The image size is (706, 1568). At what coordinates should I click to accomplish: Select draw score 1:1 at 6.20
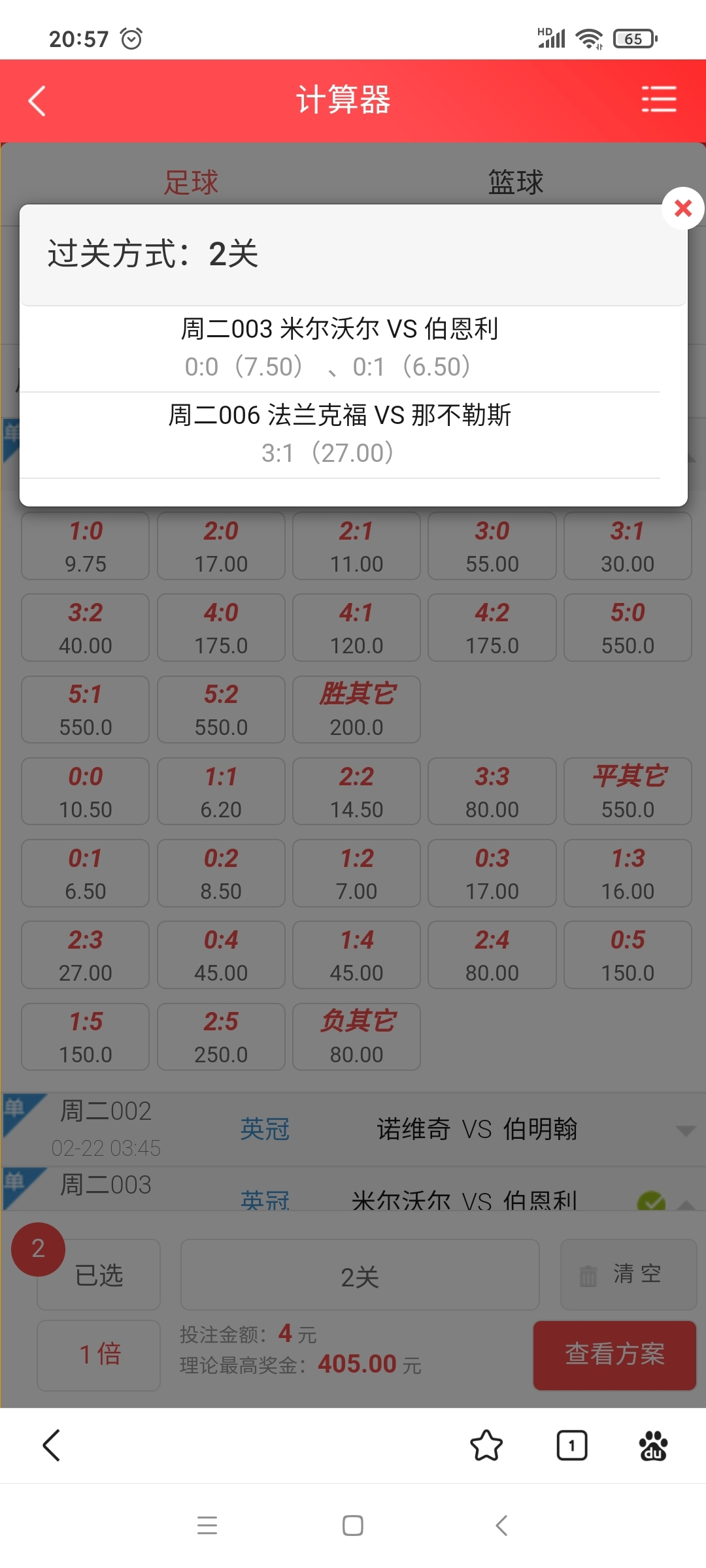click(221, 791)
